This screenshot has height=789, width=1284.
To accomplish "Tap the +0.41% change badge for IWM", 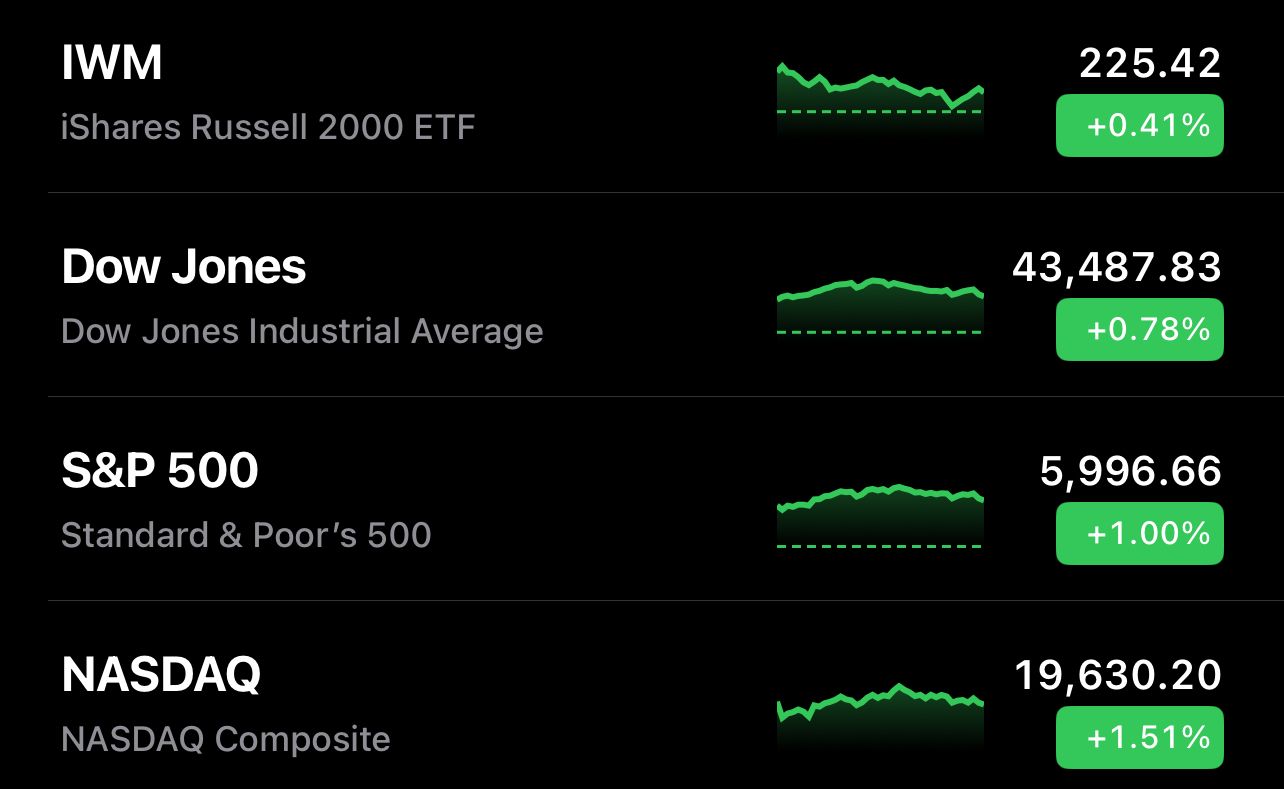I will [x=1139, y=126].
